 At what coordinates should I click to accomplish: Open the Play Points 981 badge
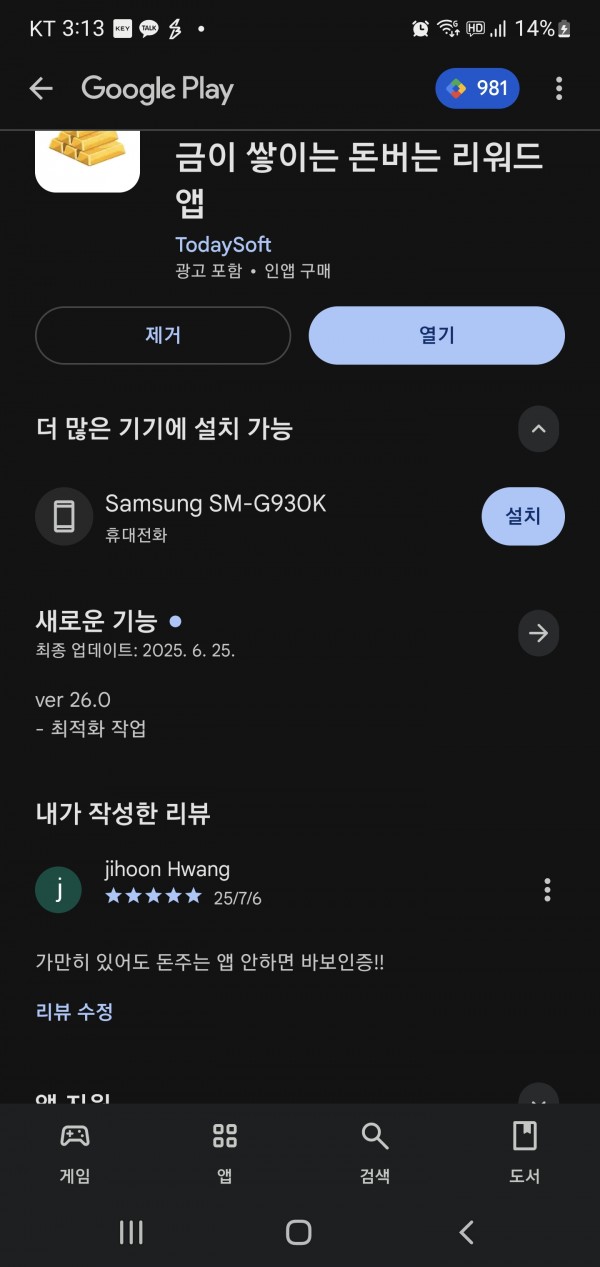(x=477, y=89)
